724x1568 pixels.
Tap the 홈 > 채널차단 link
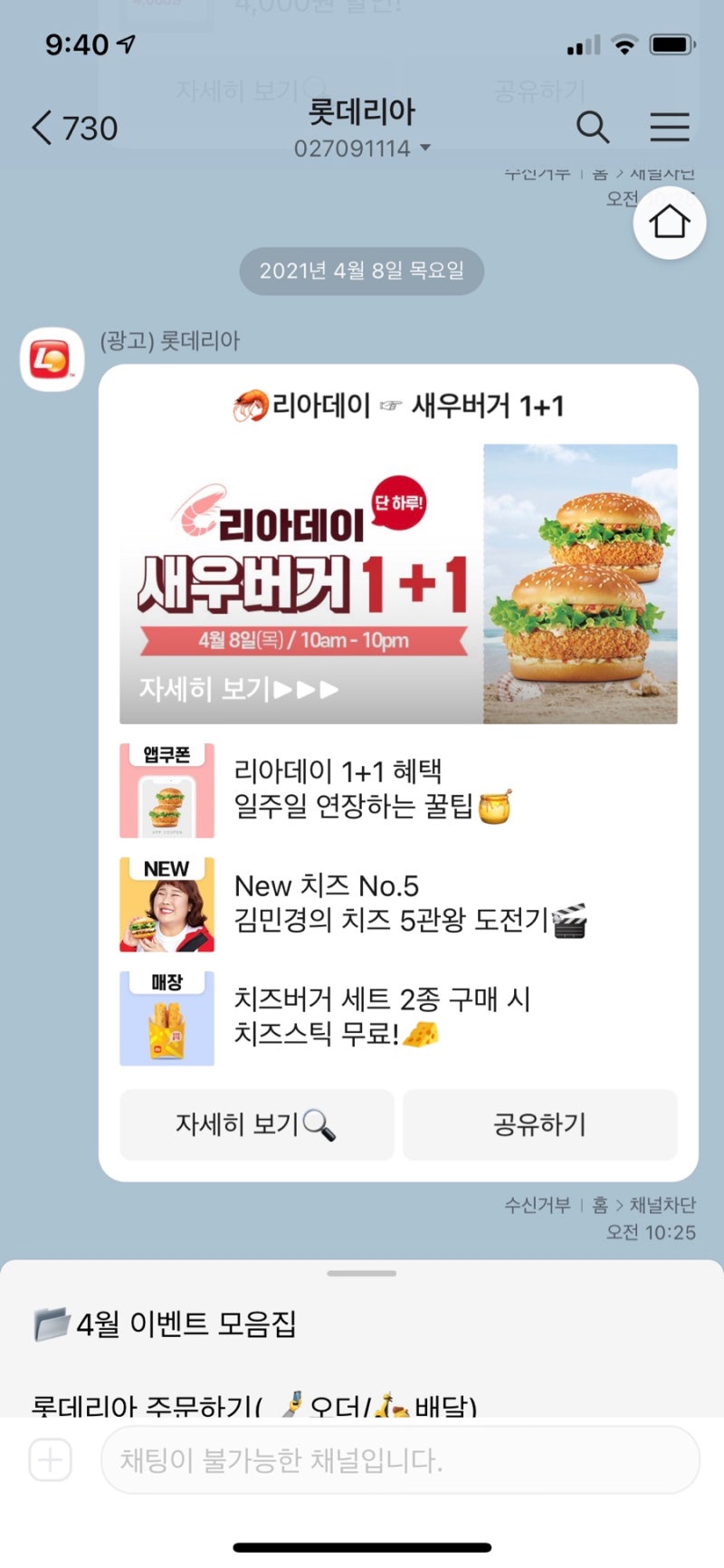click(643, 1205)
